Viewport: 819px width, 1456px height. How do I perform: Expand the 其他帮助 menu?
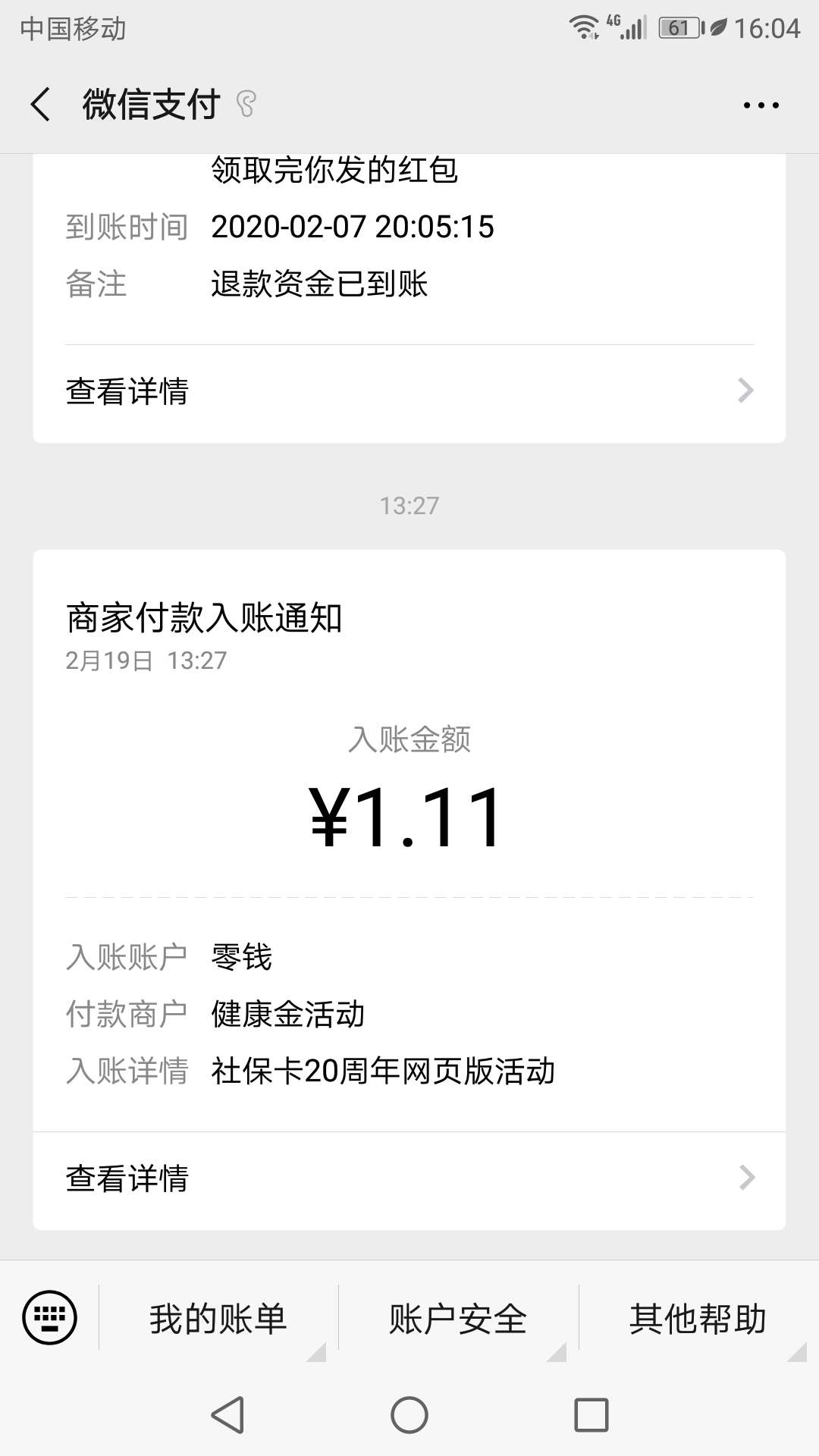(x=698, y=1318)
